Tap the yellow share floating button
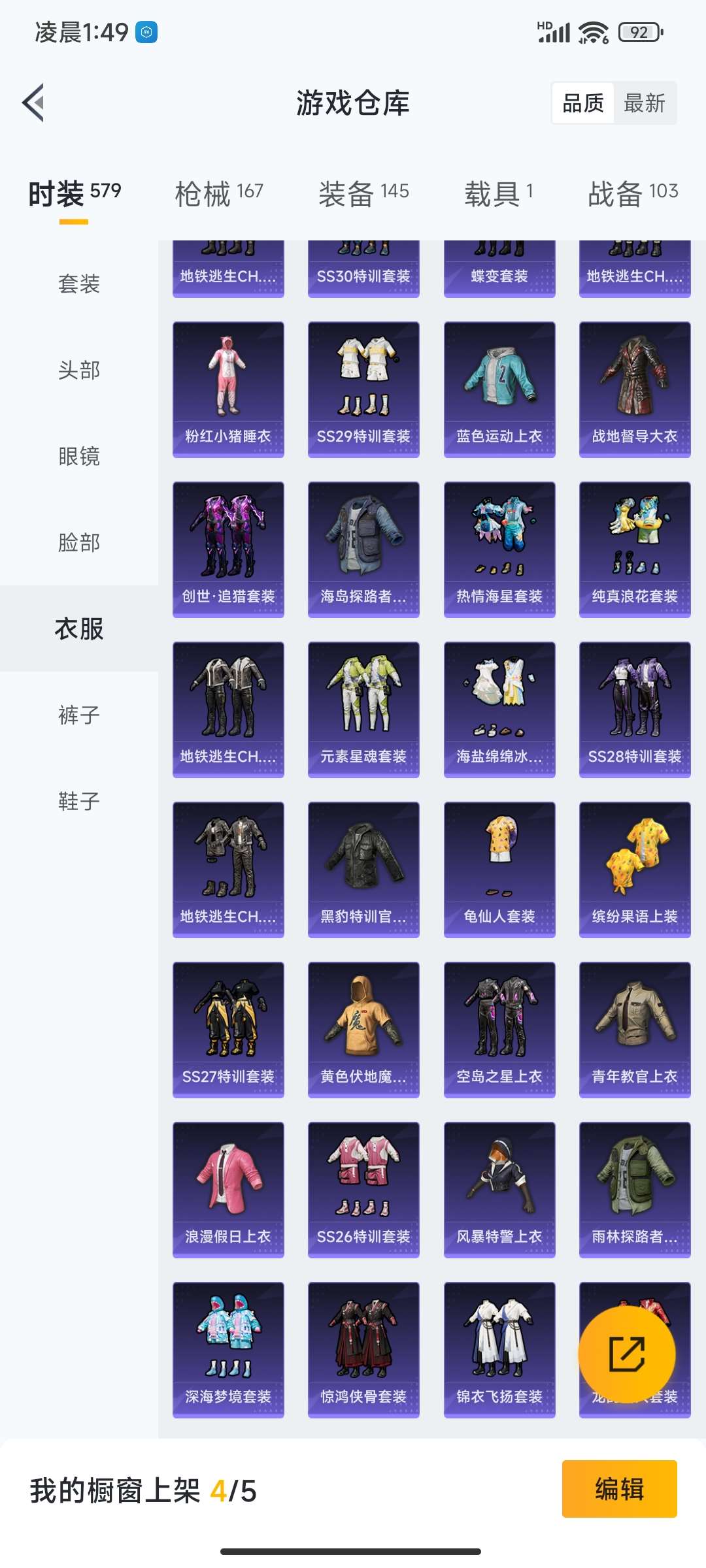Screen dimensions: 706x1568 627,1354
